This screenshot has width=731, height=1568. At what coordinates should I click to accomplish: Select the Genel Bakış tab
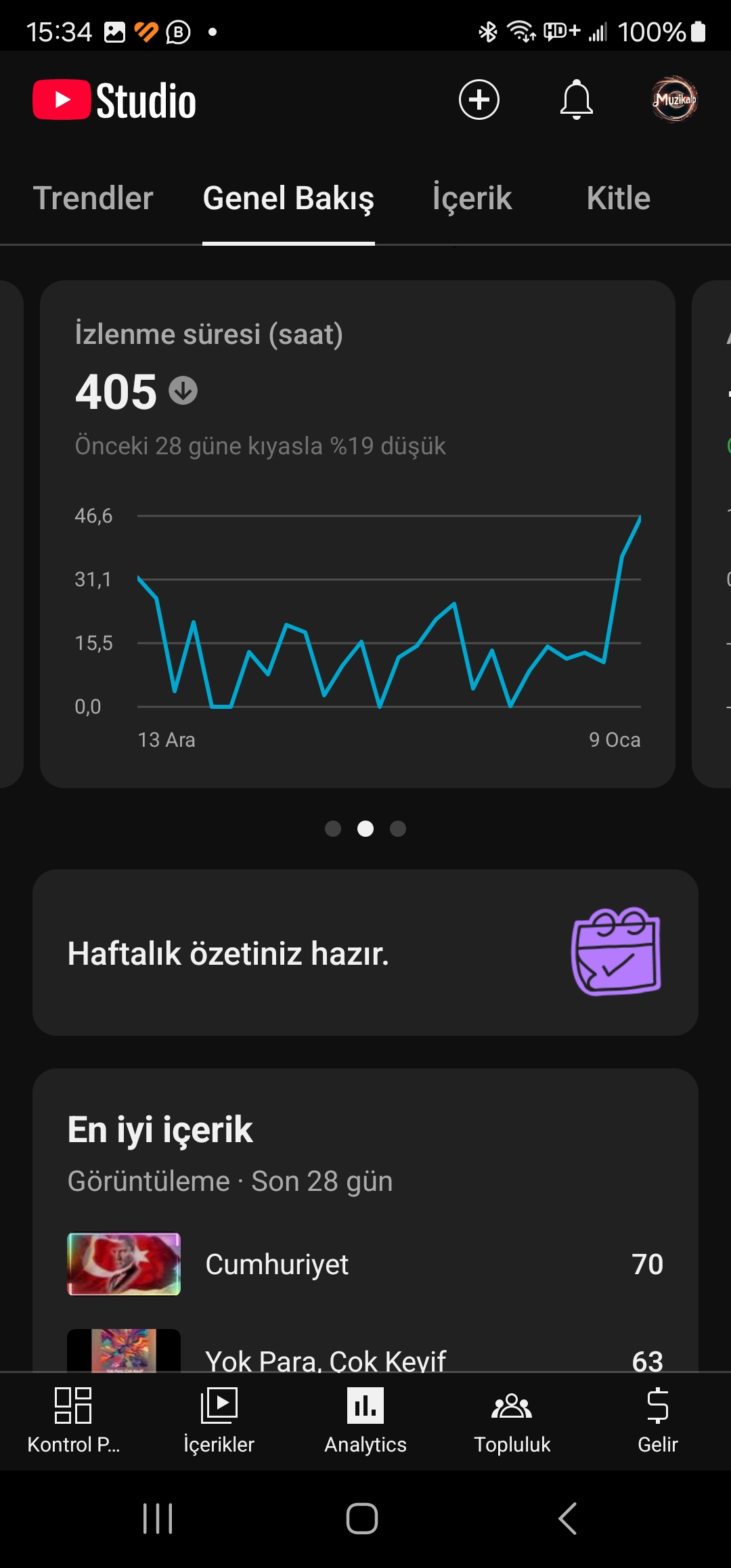click(x=288, y=198)
